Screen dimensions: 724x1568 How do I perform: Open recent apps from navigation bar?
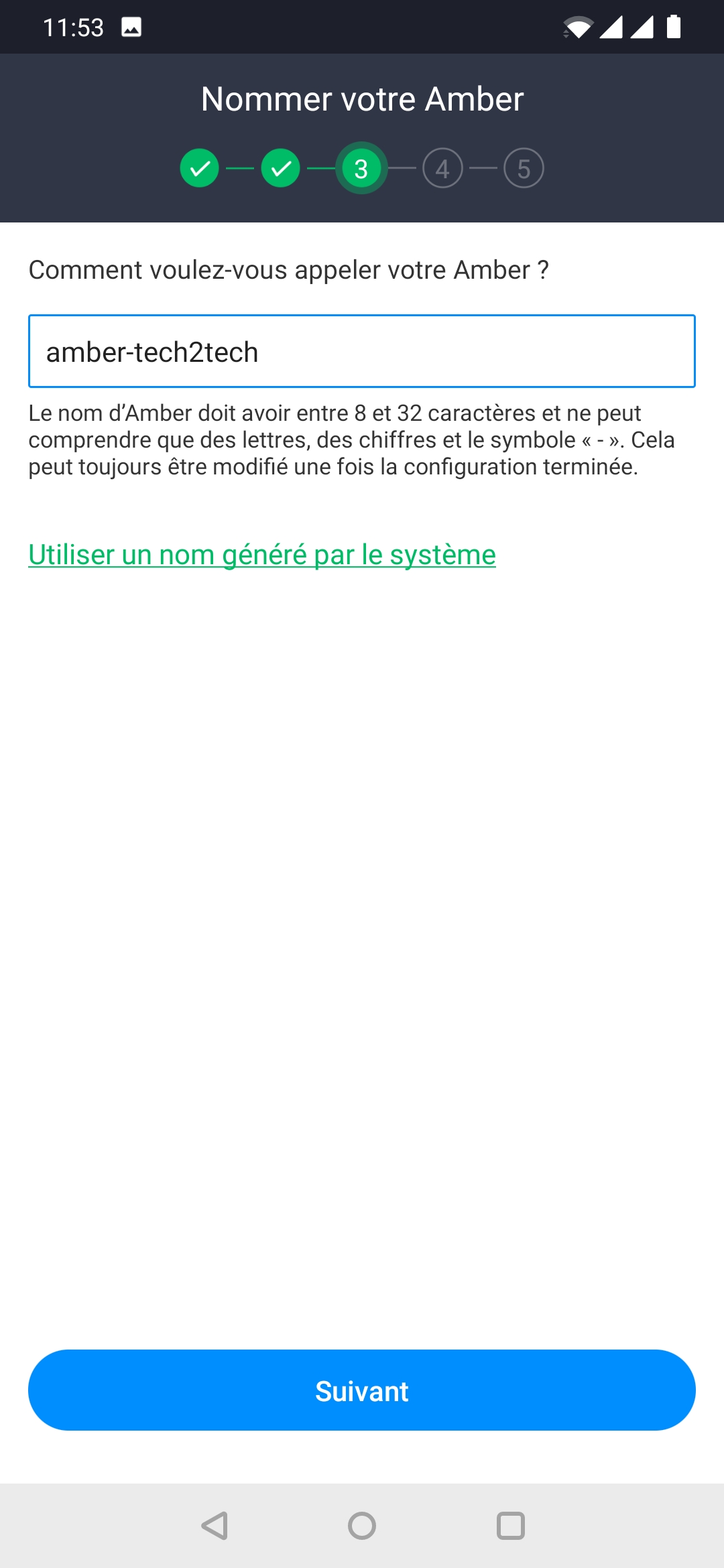coord(510,1526)
